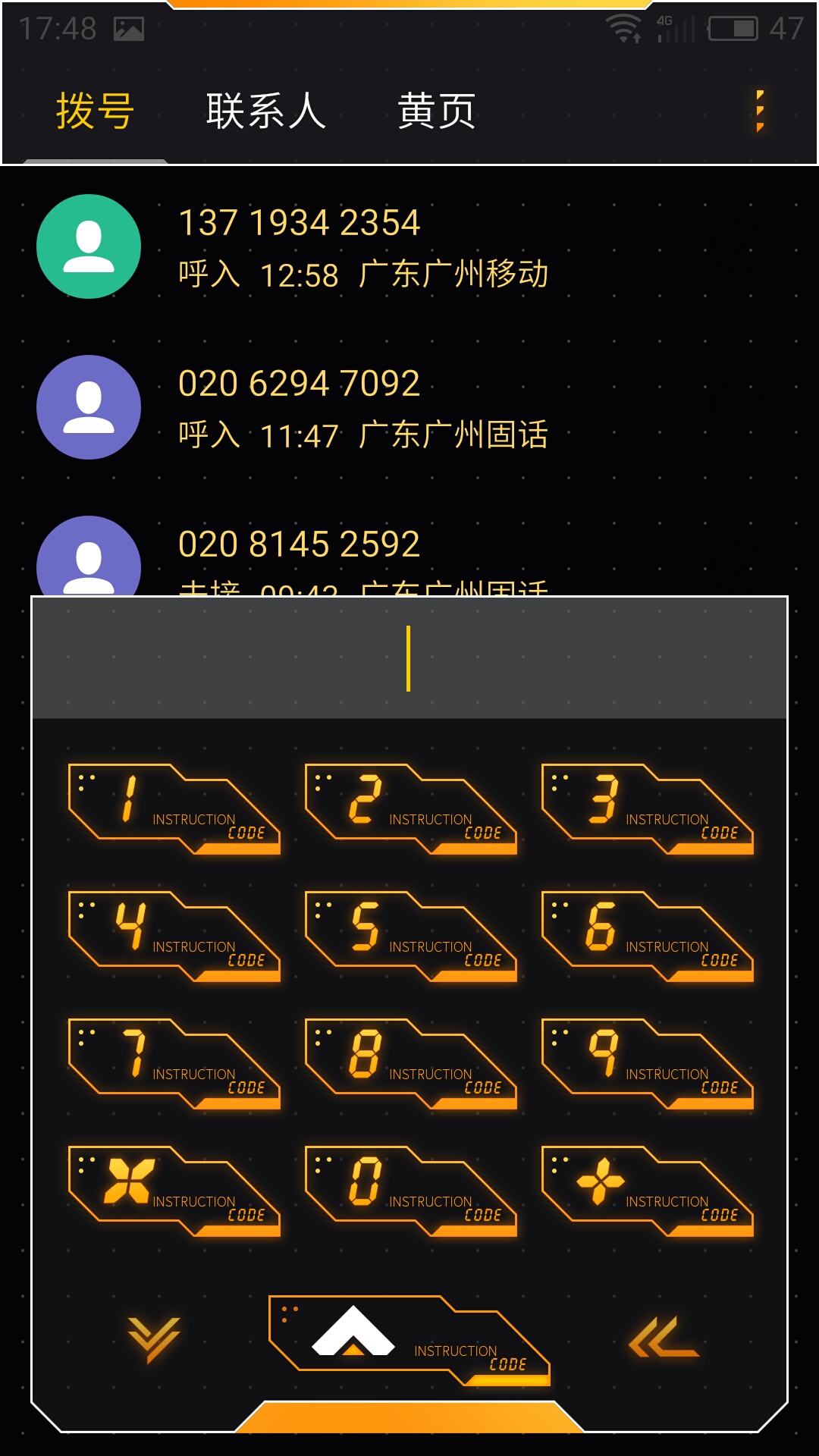819x1456 pixels.
Task: Delete last digit with backspace arrows
Action: [663, 1338]
